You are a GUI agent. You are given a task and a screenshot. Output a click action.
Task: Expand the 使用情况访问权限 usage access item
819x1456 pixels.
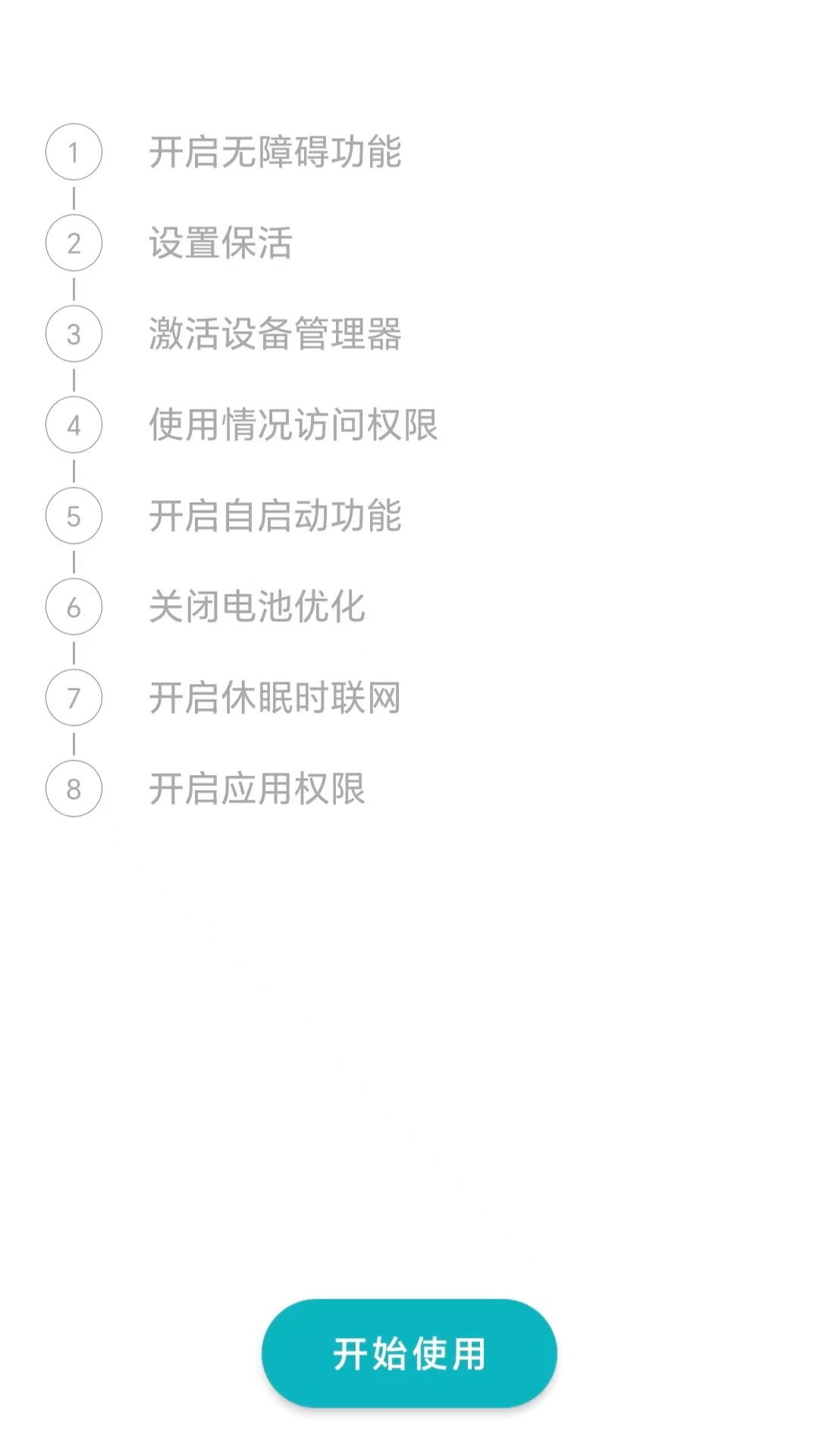(x=296, y=425)
